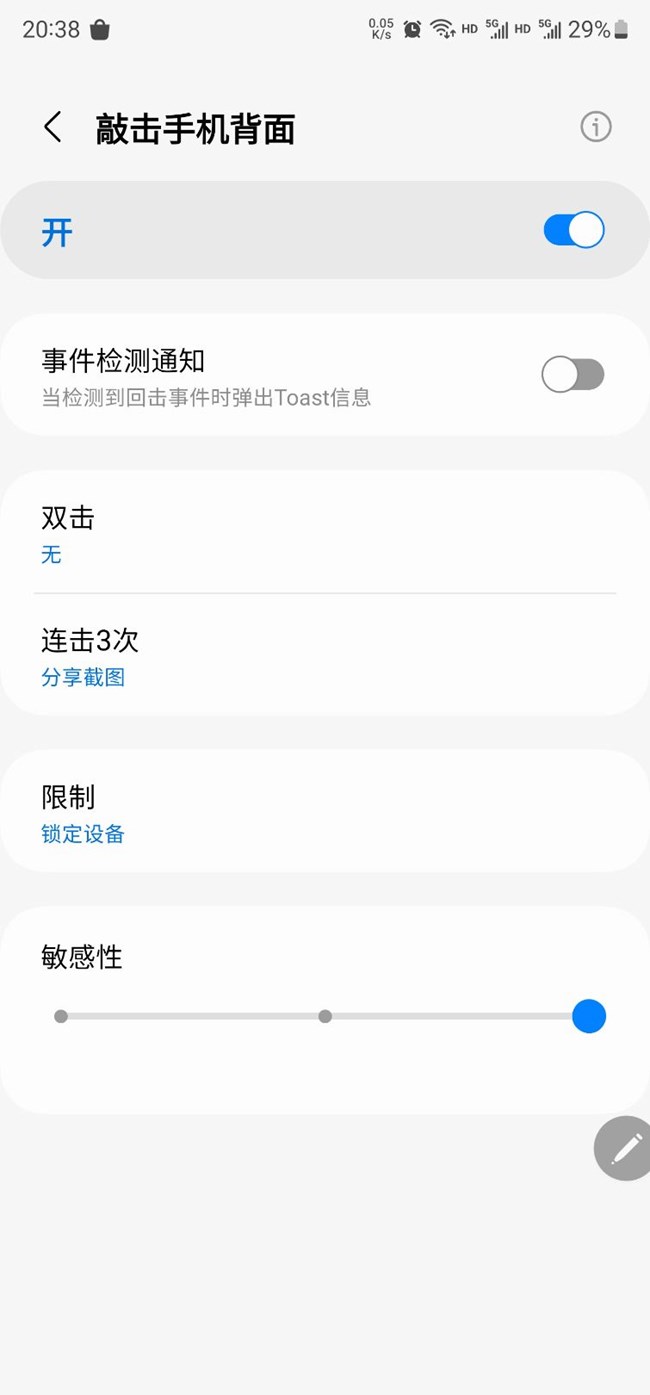Turn off the 开 master switch
650x1395 pixels.
pos(574,230)
